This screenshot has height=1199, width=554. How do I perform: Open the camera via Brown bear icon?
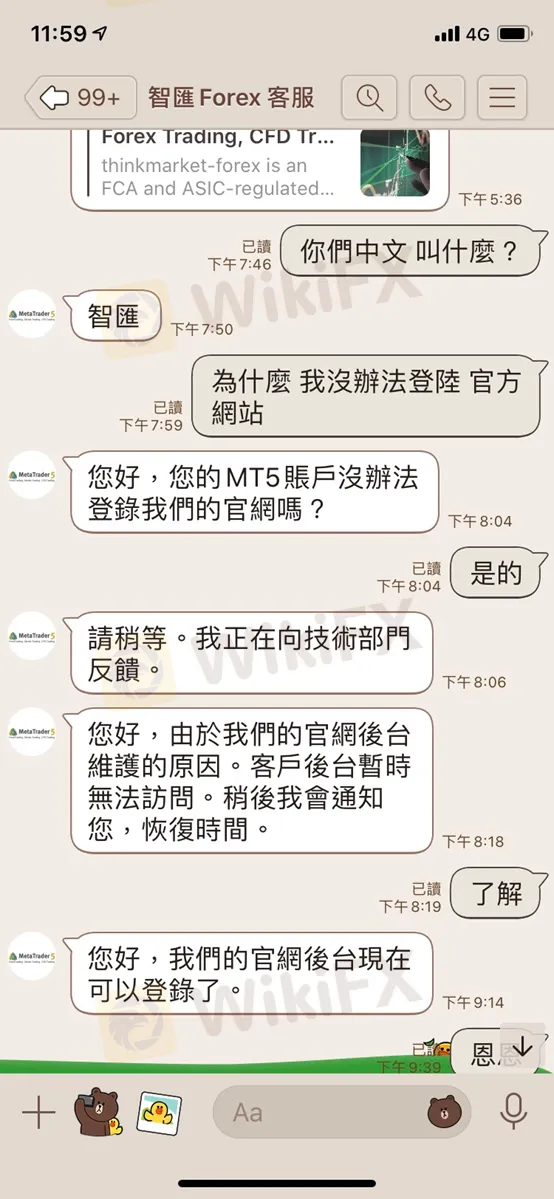(98, 1111)
